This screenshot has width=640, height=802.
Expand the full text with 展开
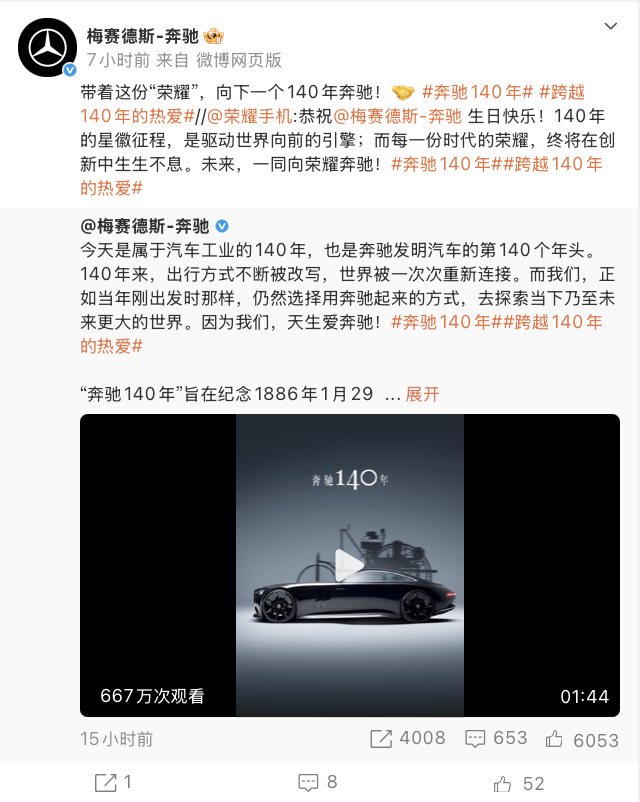click(422, 394)
